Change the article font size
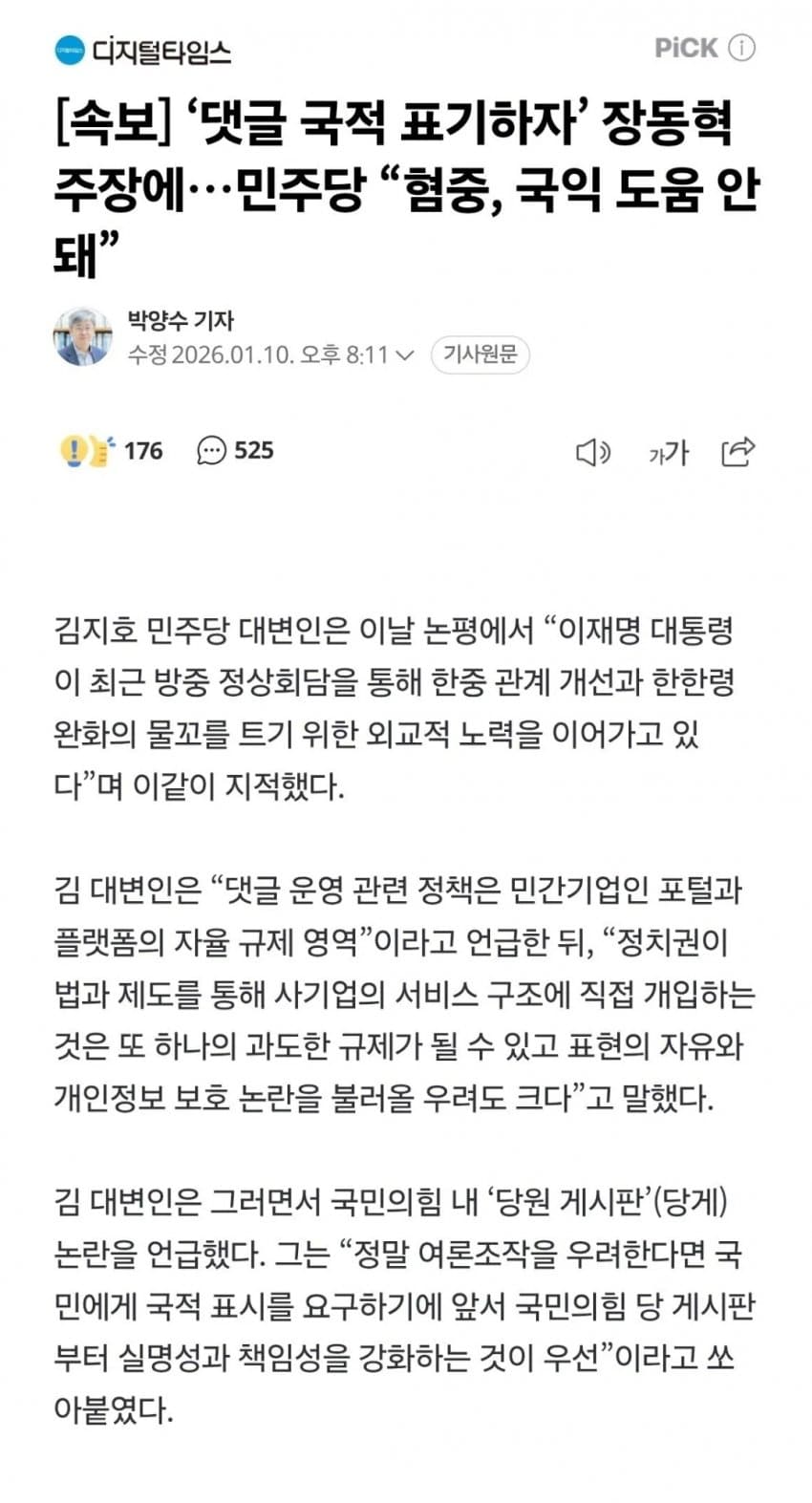Screen dimensions: 812x1503 (668, 452)
